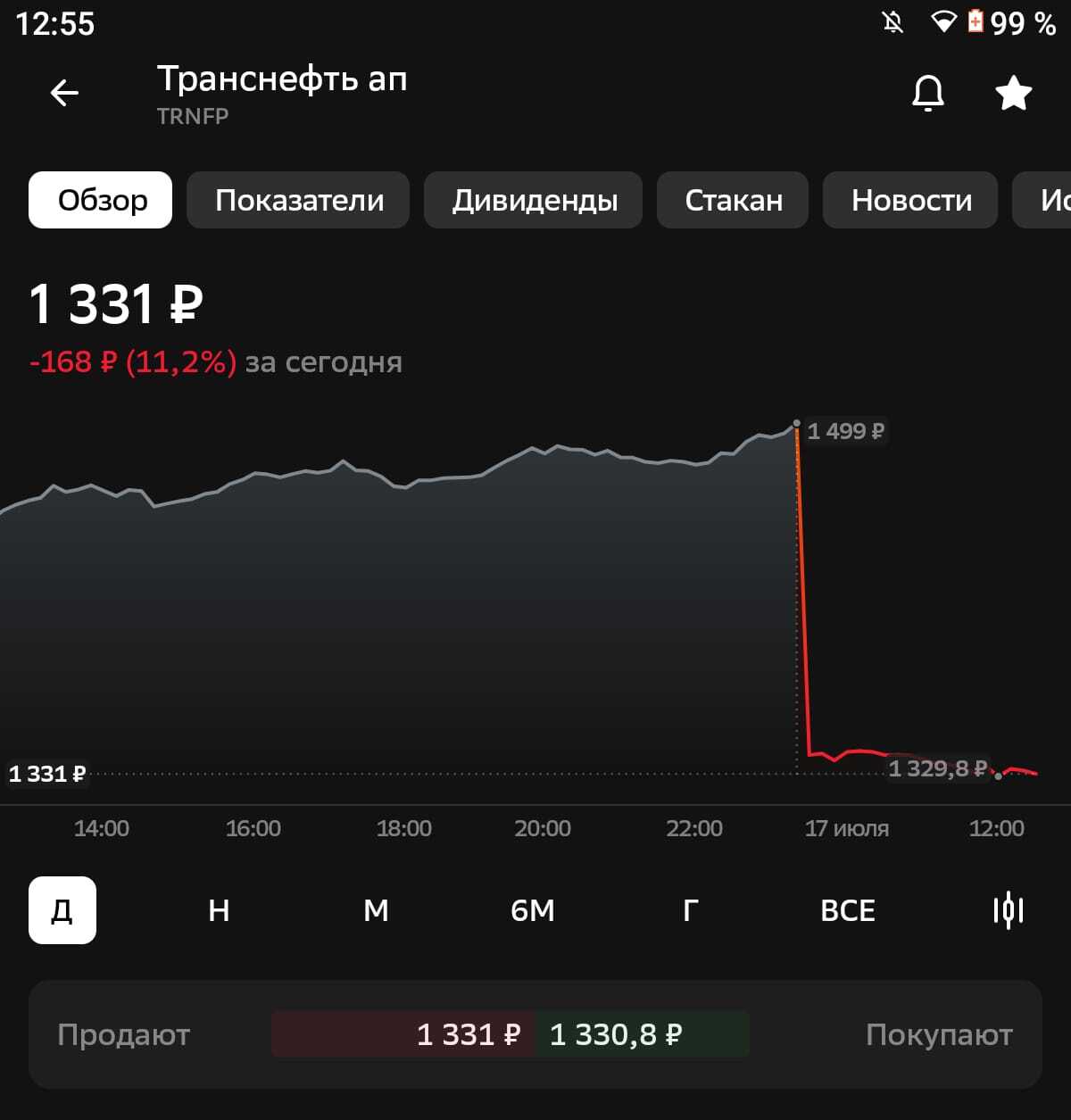Open price alert bell for TRNFP
Screen dimensions: 1071x1120
click(927, 93)
